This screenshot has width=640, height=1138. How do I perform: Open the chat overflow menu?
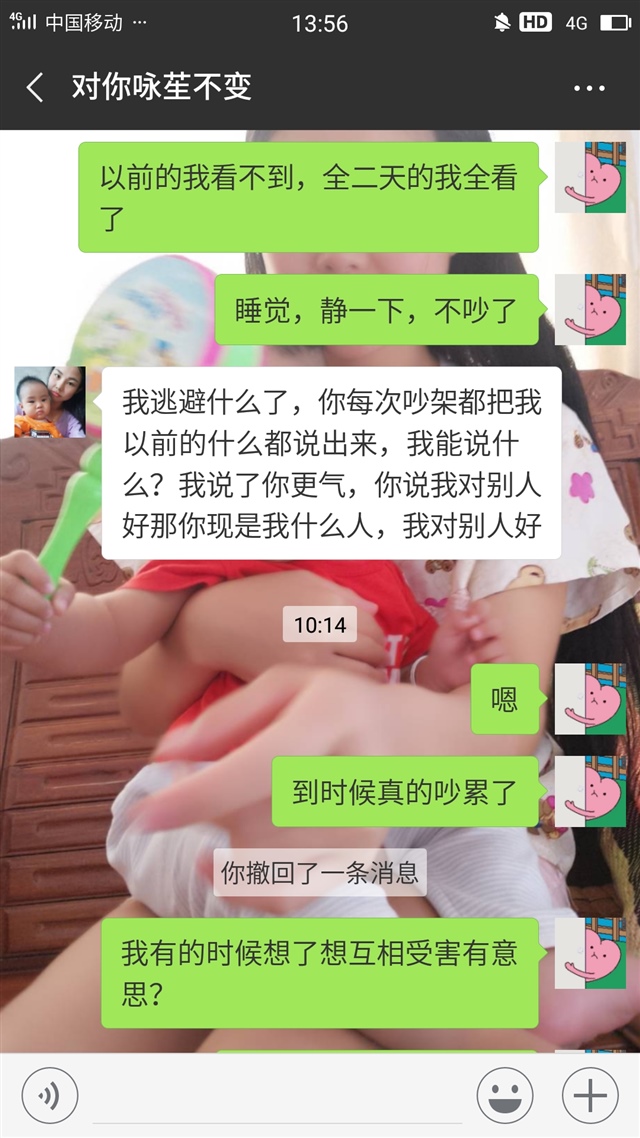589,88
